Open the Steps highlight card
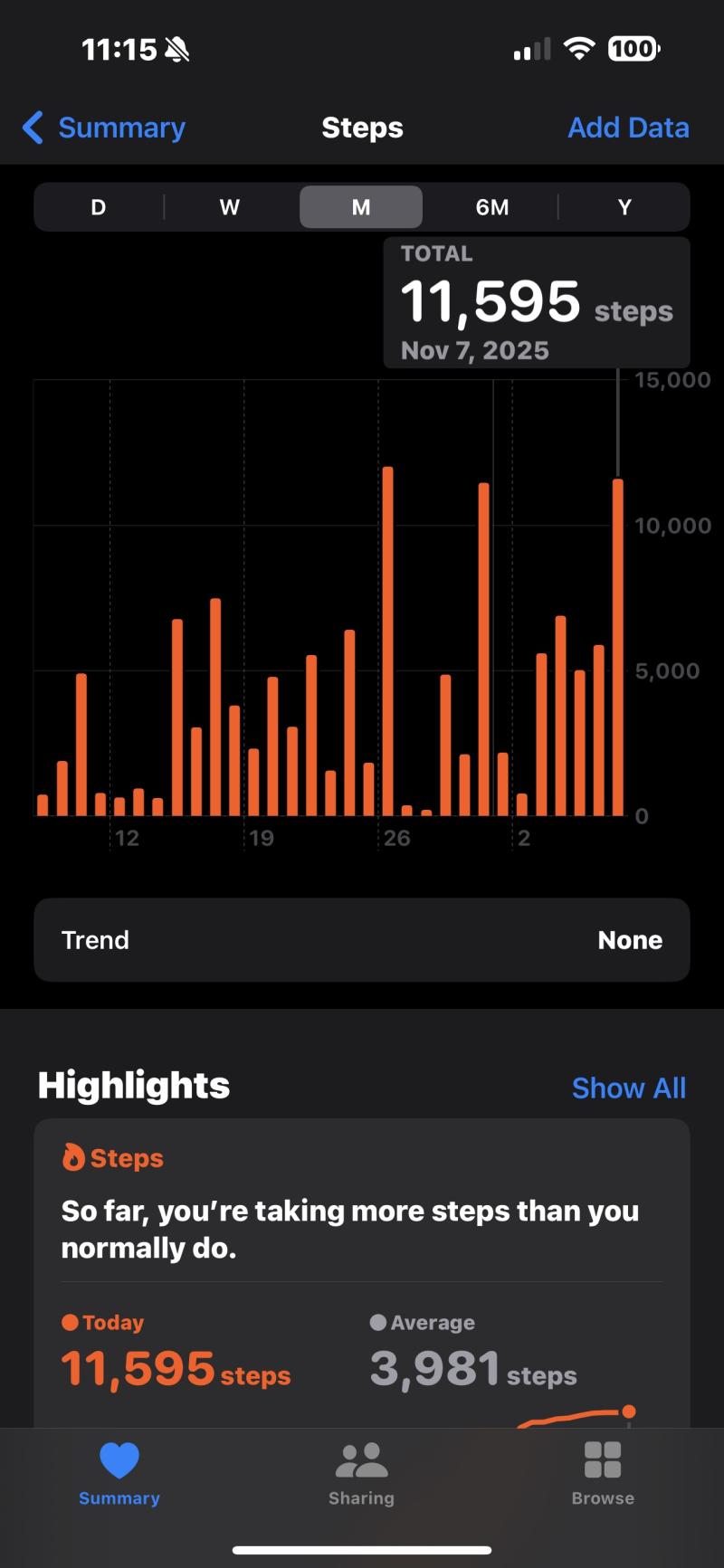724x1568 pixels. [x=362, y=1267]
